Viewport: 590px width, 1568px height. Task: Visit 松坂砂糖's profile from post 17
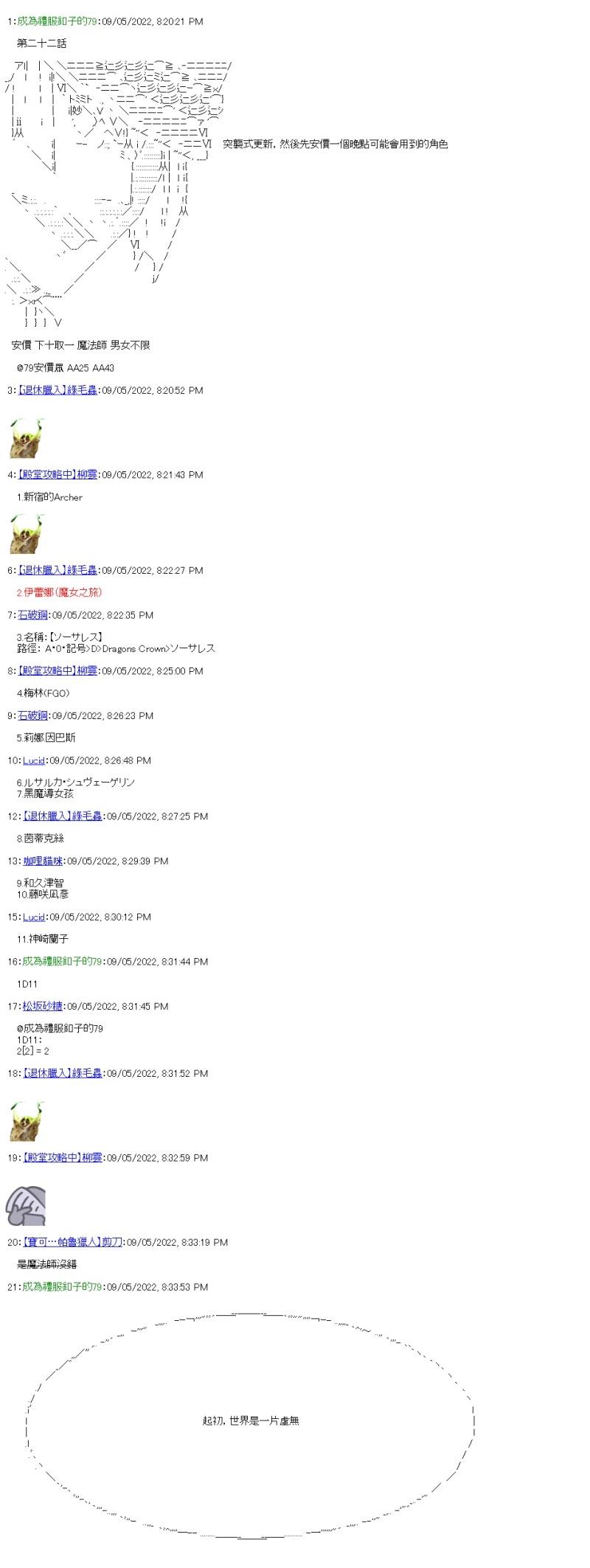click(43, 1005)
